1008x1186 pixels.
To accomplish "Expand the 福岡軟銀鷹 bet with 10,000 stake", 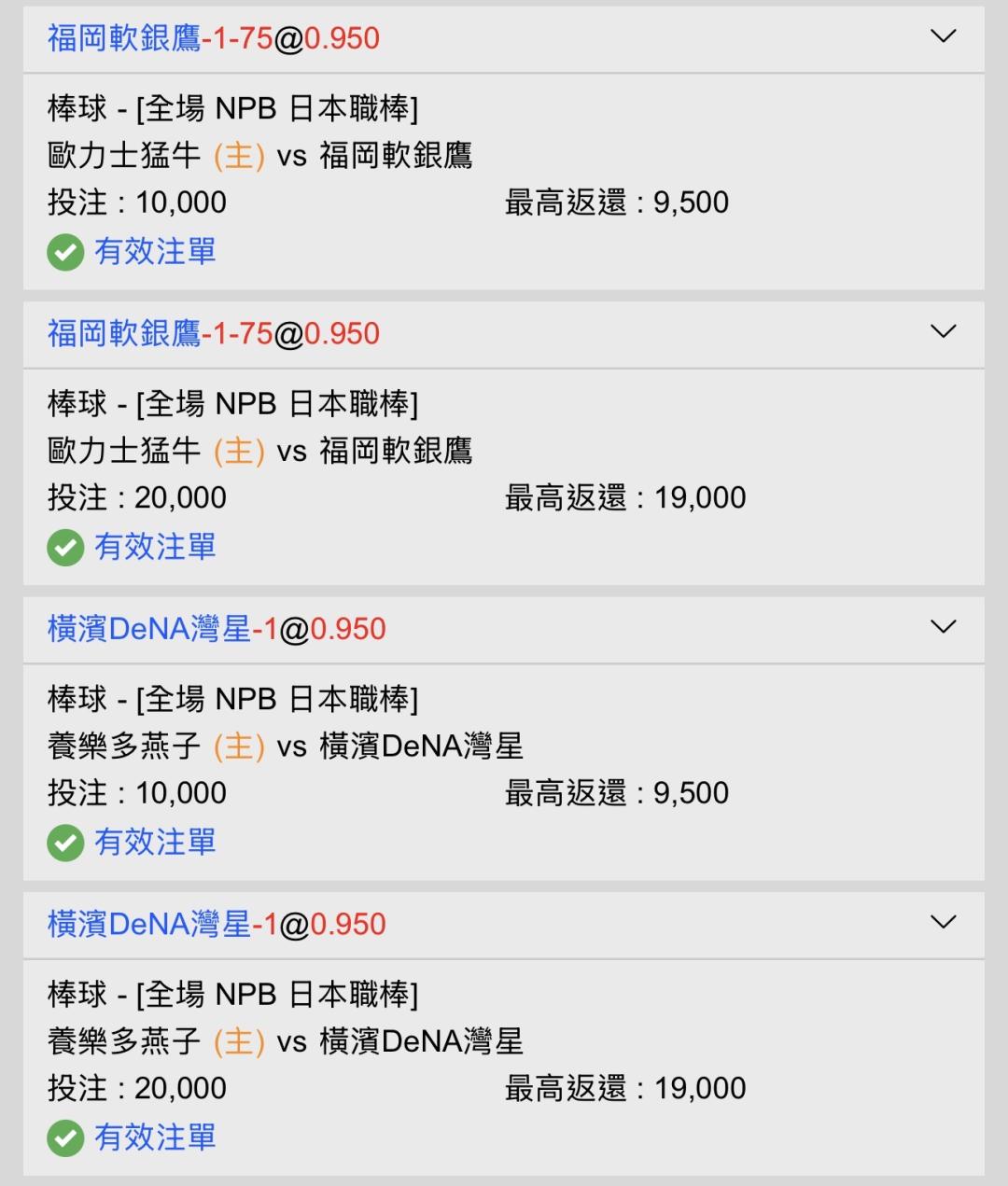I will click(x=944, y=36).
